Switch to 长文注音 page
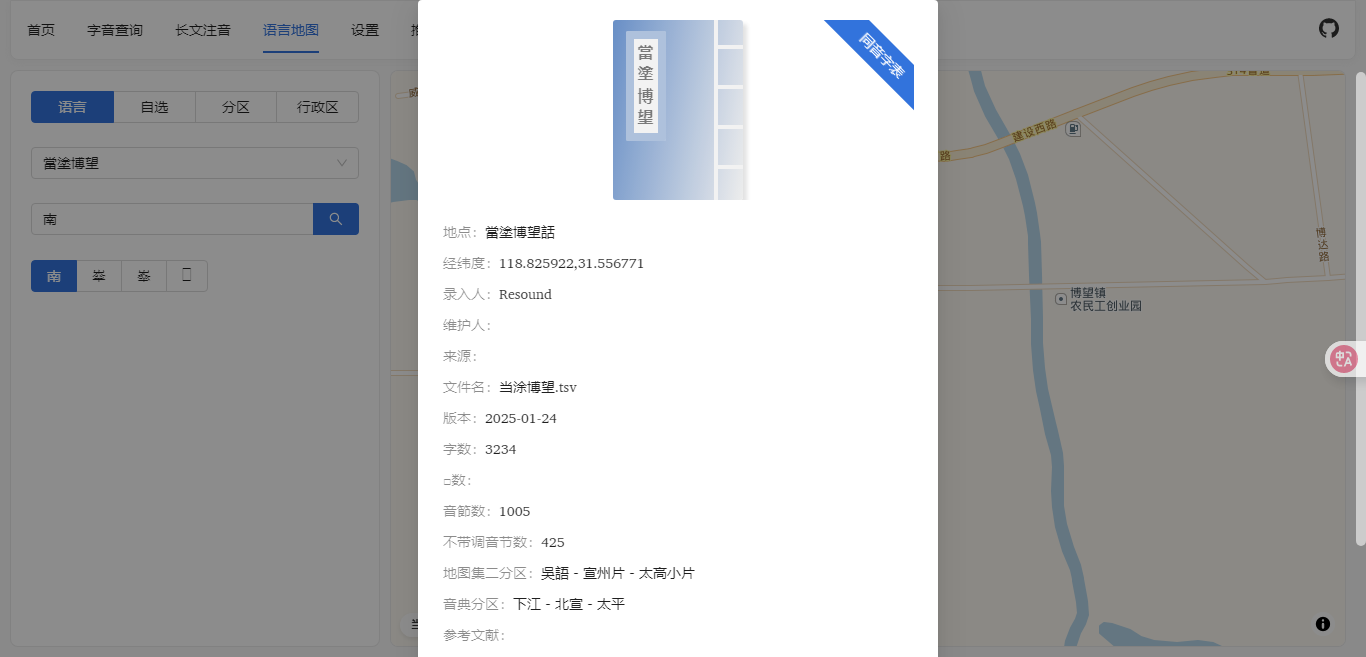 click(x=203, y=30)
